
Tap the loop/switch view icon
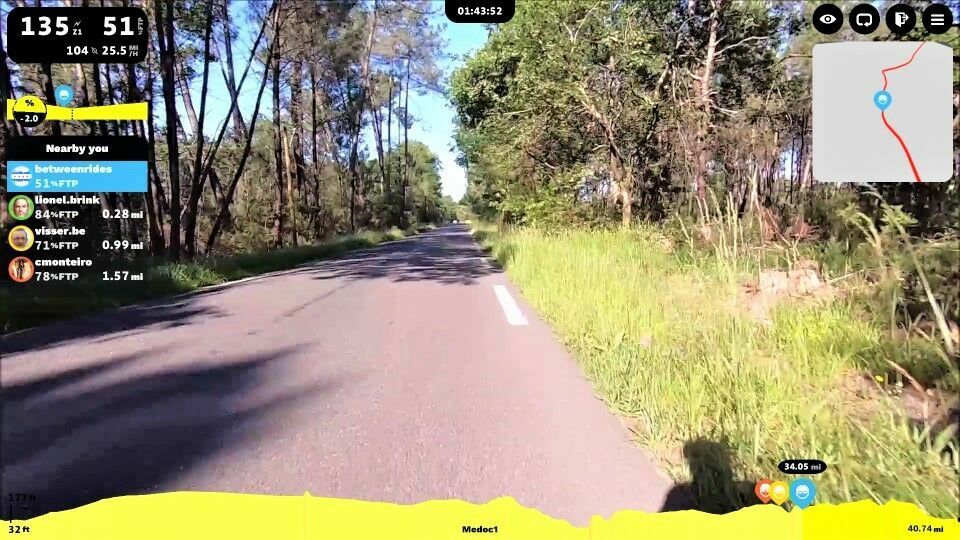click(864, 19)
